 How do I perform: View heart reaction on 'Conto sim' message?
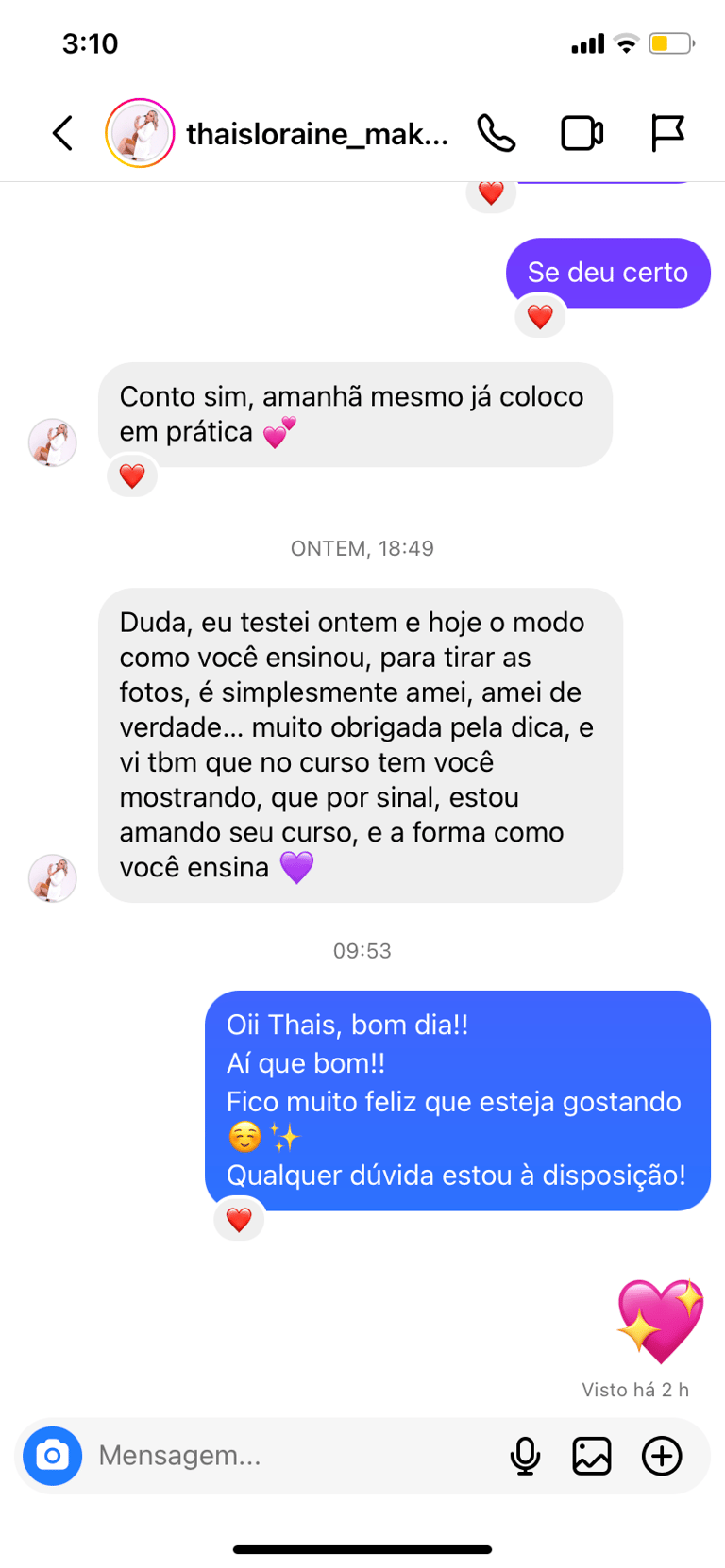coord(132,476)
